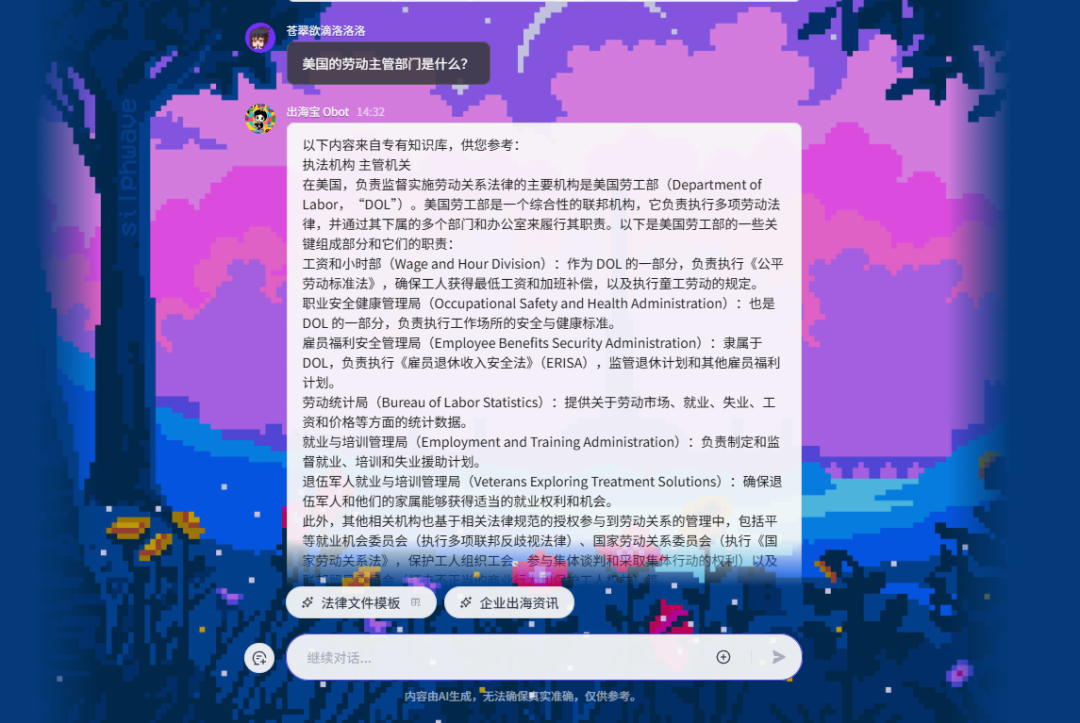The image size is (1080, 723).
Task: Select the 企业出海资讯 chip
Action: tap(509, 603)
